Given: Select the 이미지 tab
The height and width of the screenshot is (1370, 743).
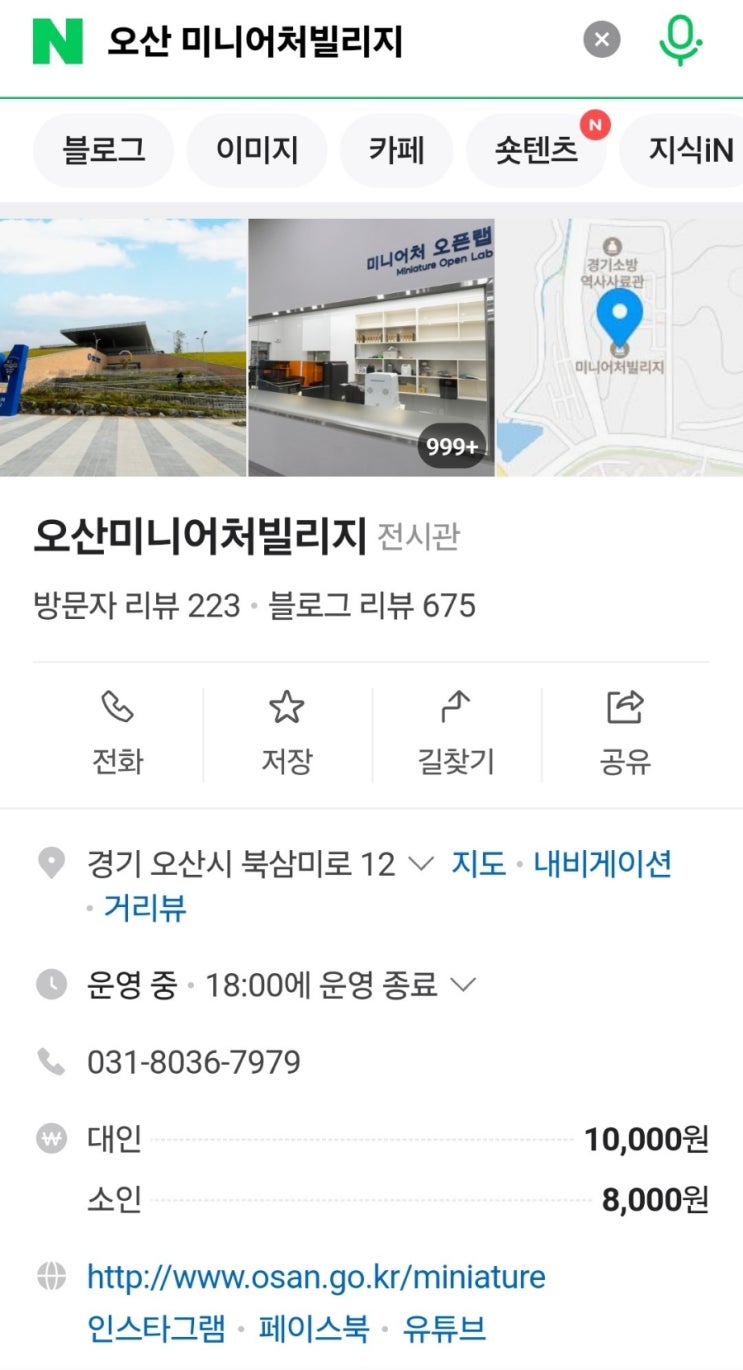Looking at the screenshot, I should pos(257,151).
